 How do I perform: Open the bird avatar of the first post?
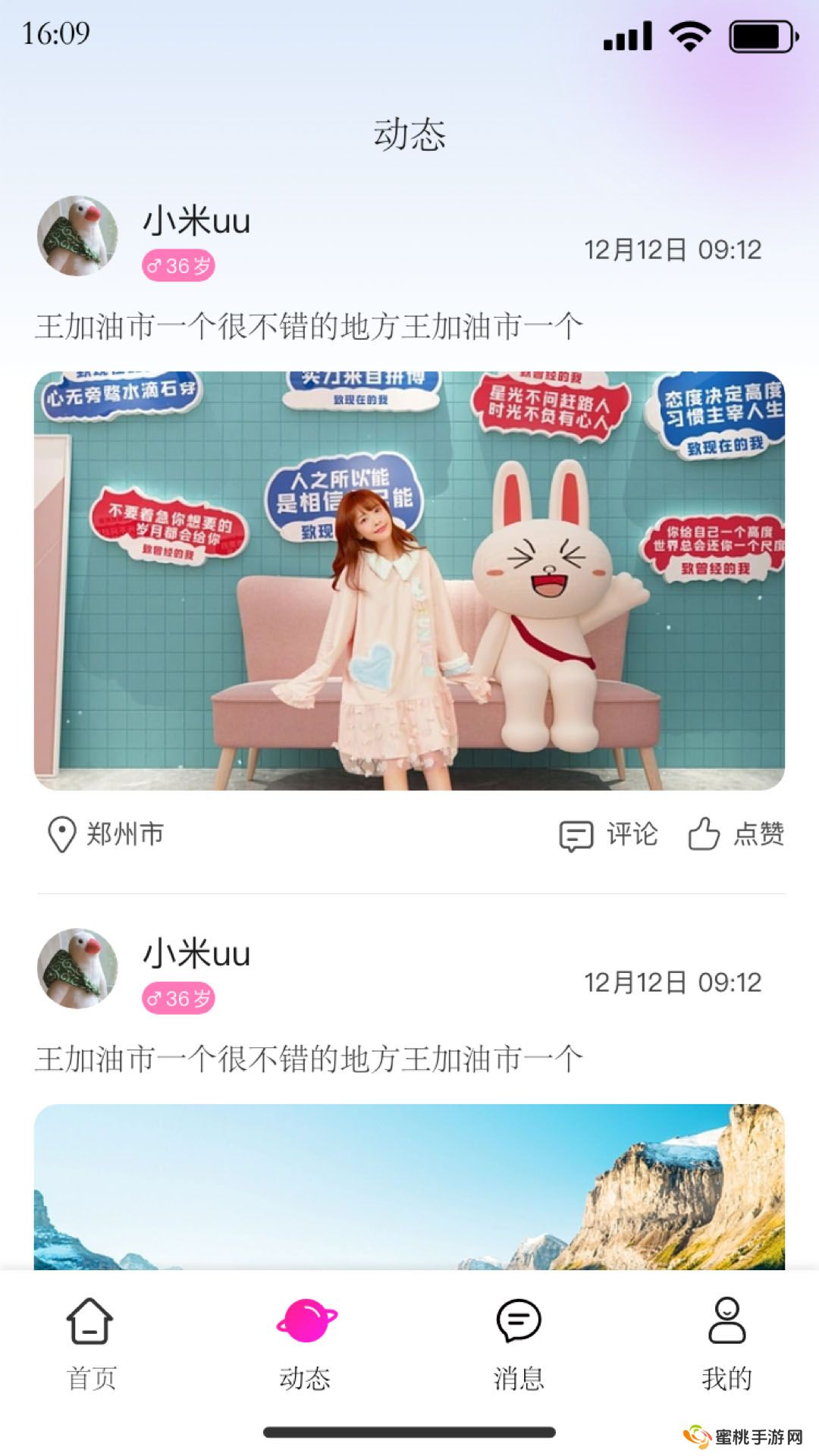point(78,235)
